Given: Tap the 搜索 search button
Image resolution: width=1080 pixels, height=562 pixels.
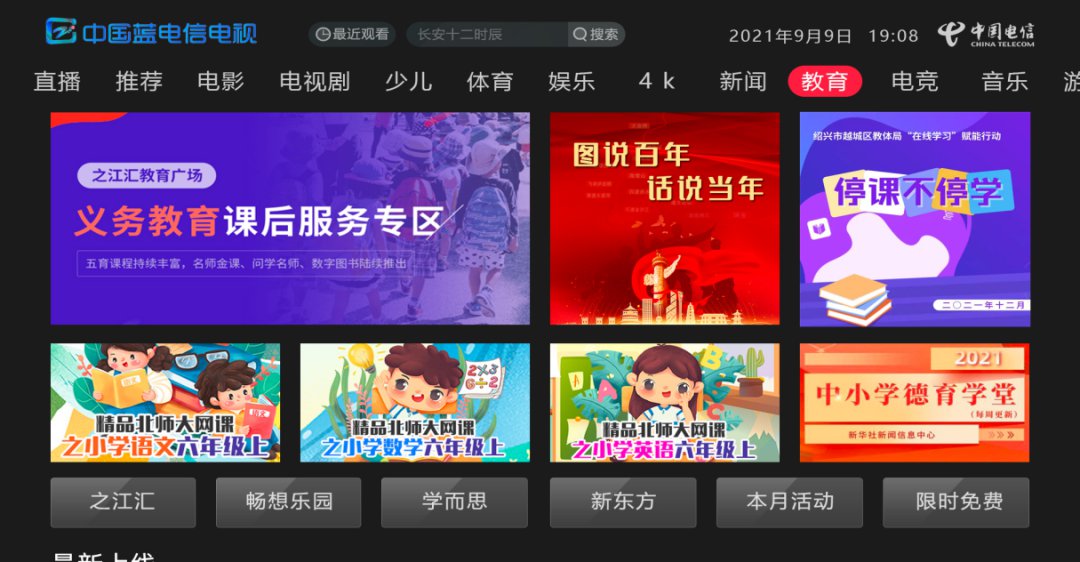Looking at the screenshot, I should point(597,34).
